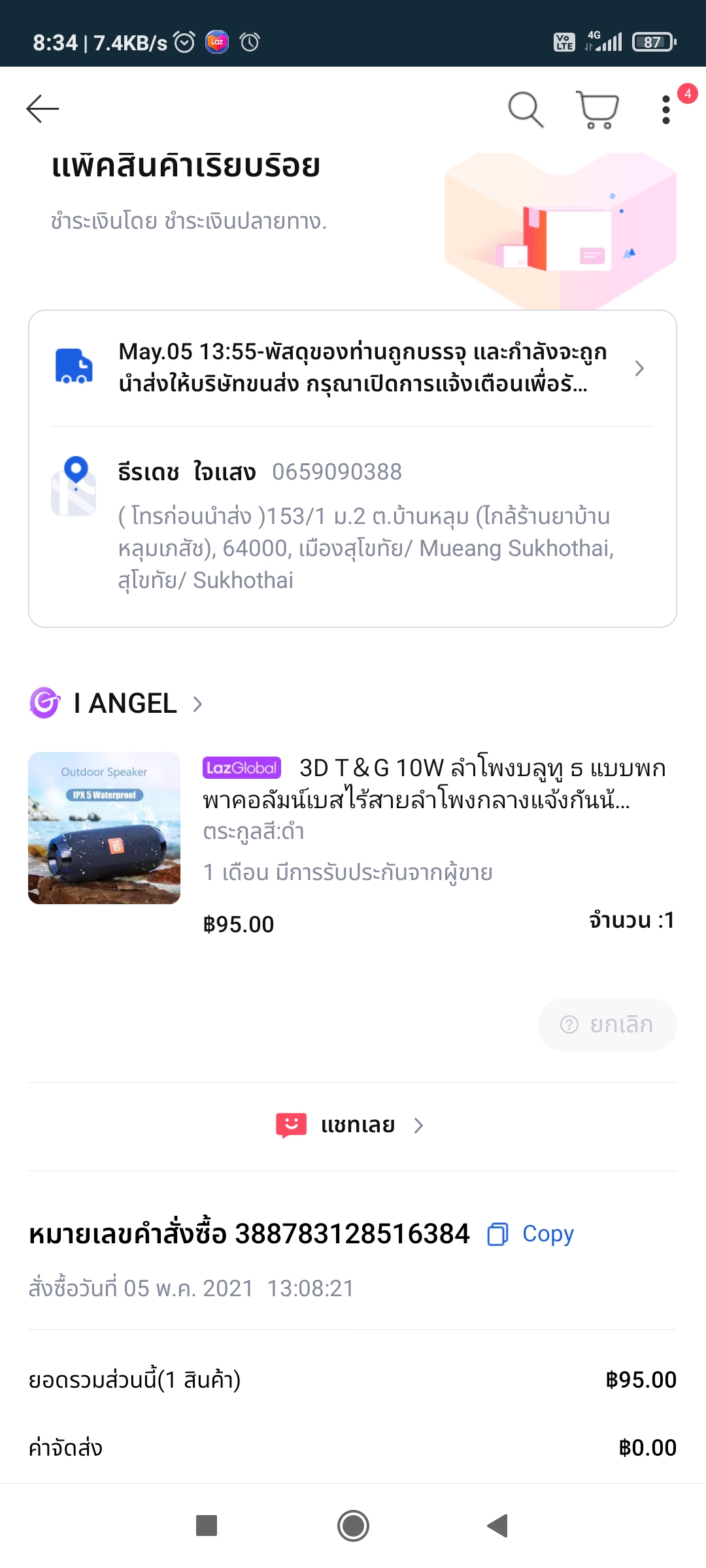Tap the ยกเลิก cancel order button
Image resolution: width=706 pixels, height=1568 pixels.
607,1024
